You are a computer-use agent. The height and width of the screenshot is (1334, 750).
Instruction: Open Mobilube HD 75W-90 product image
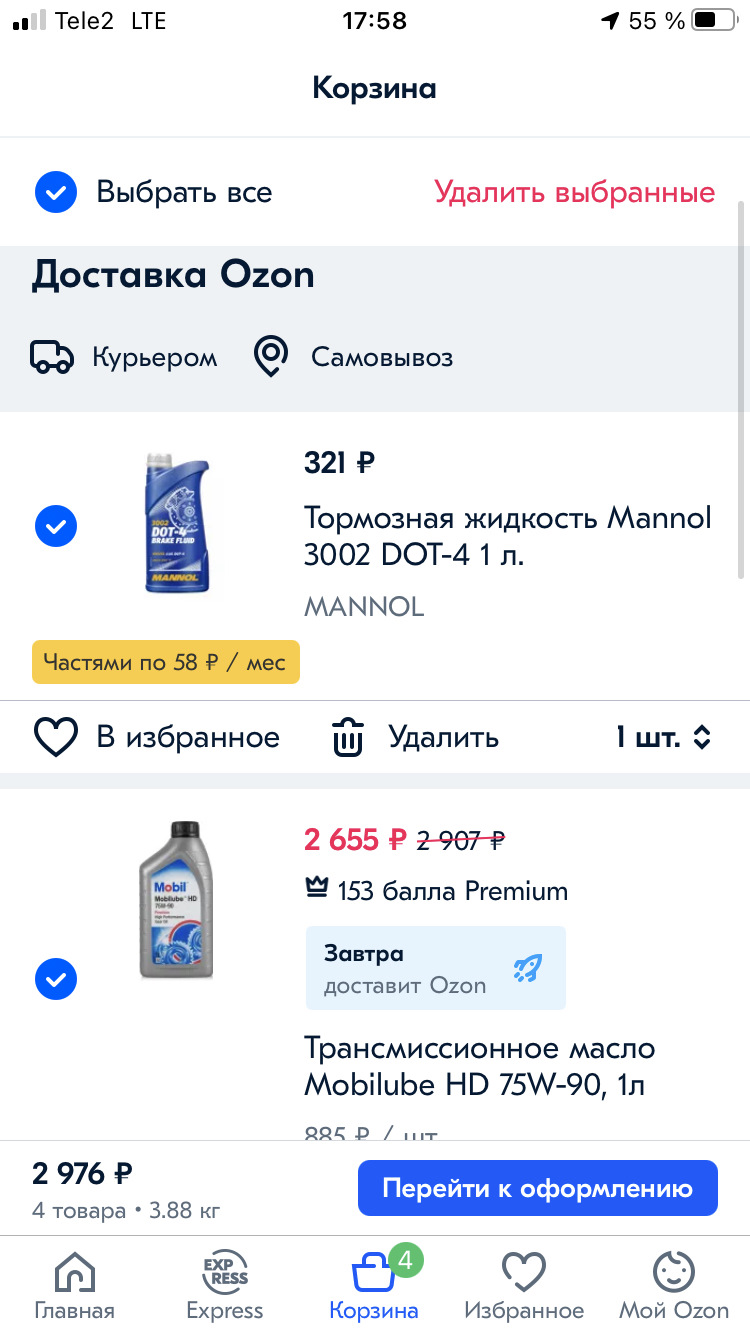(x=175, y=899)
